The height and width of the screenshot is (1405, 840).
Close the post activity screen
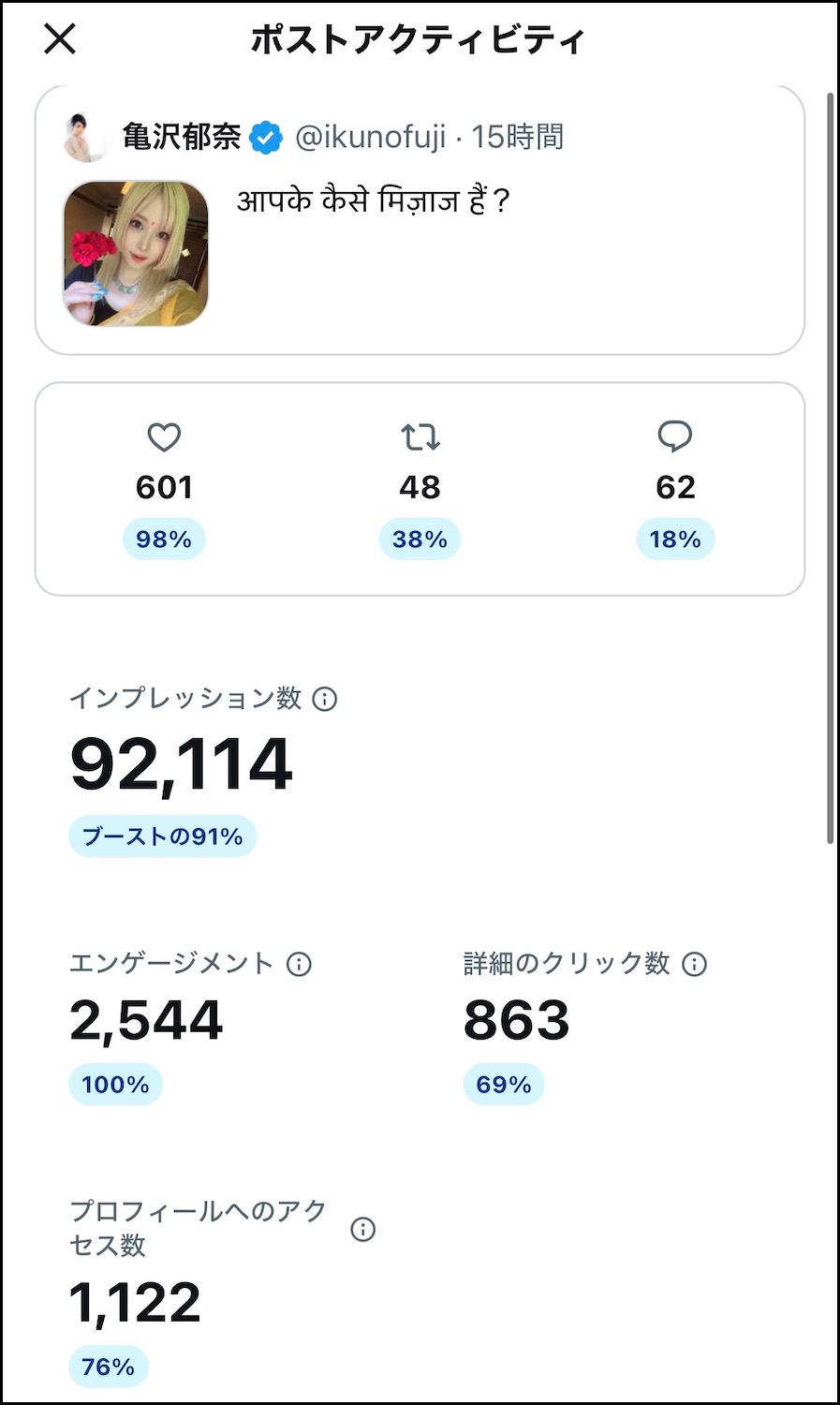(60, 39)
